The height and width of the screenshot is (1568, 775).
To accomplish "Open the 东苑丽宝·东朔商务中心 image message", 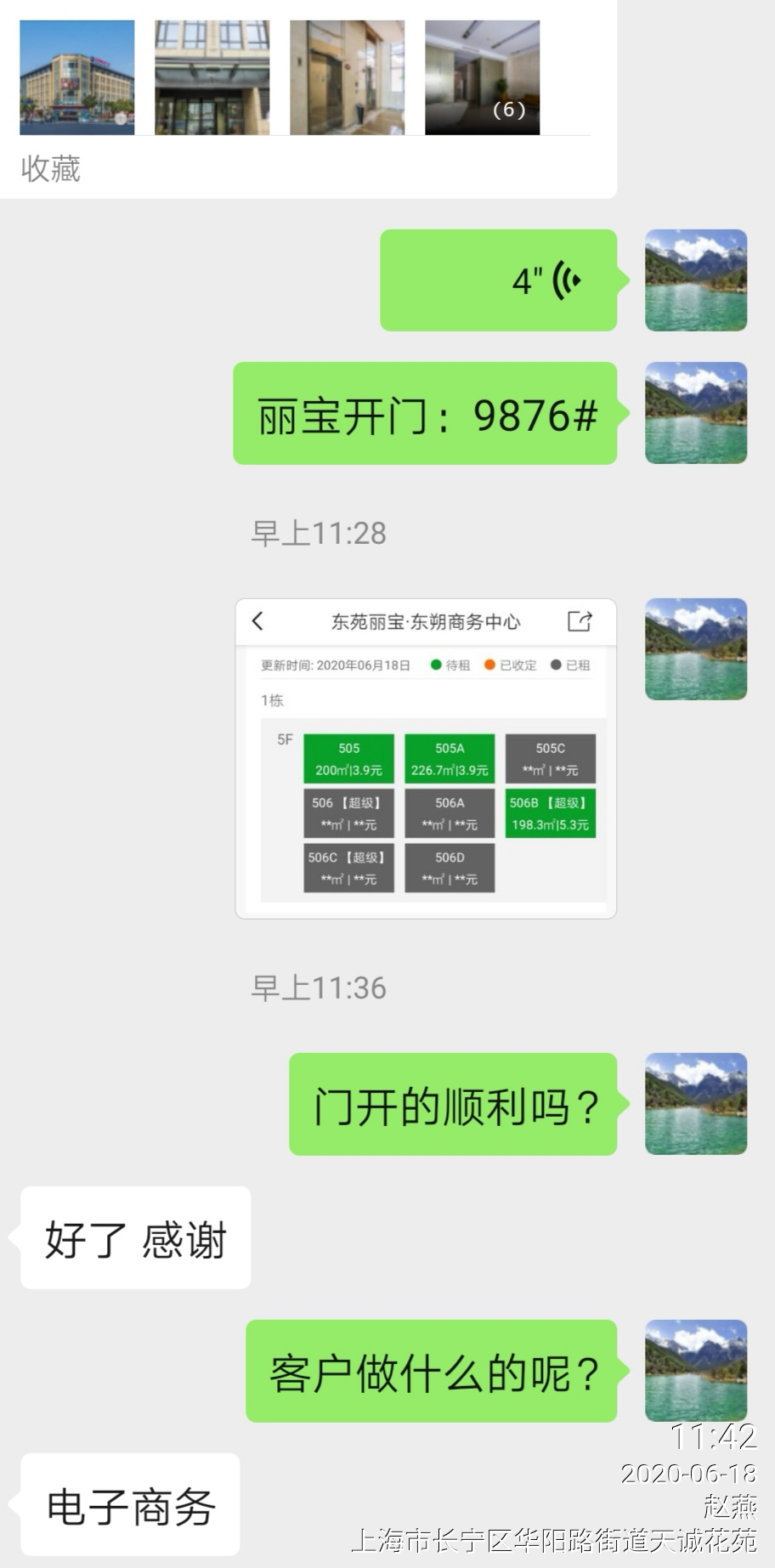I will click(x=426, y=758).
